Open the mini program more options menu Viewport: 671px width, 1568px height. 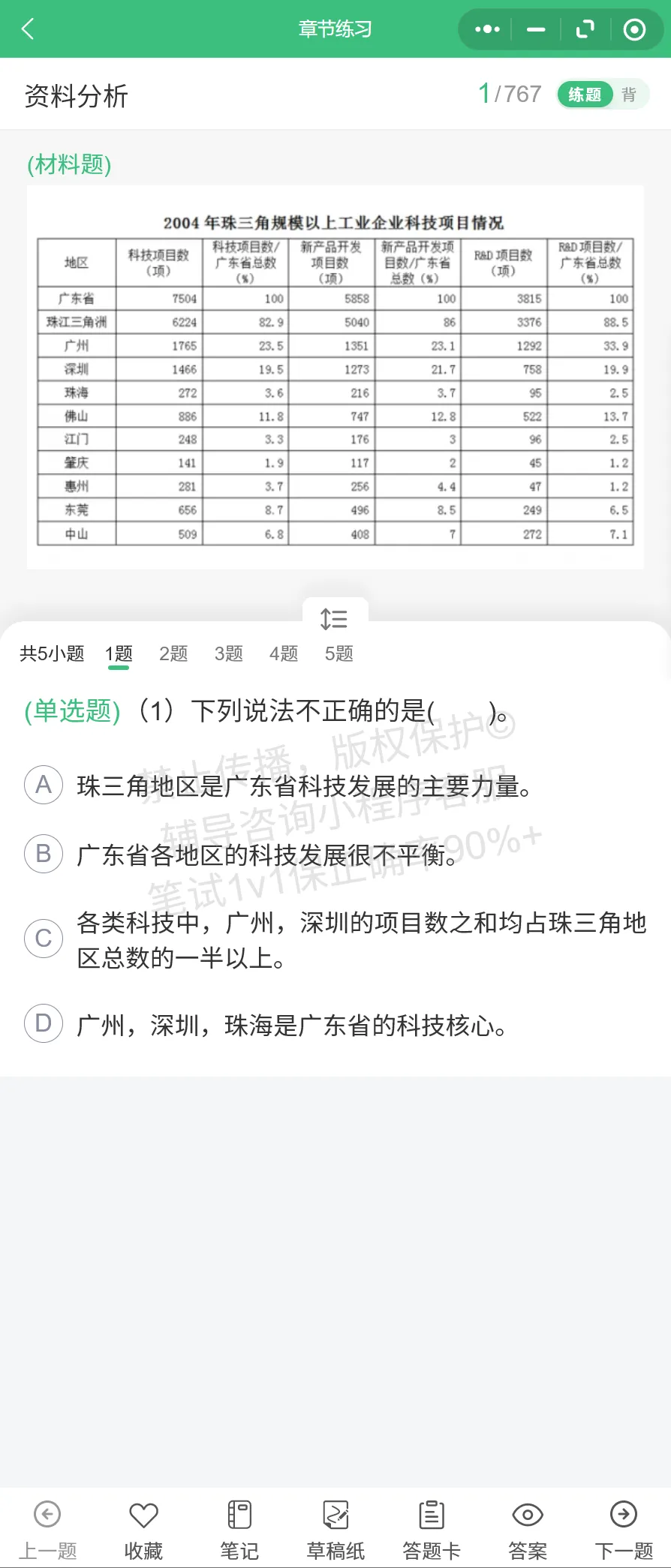pos(487,29)
